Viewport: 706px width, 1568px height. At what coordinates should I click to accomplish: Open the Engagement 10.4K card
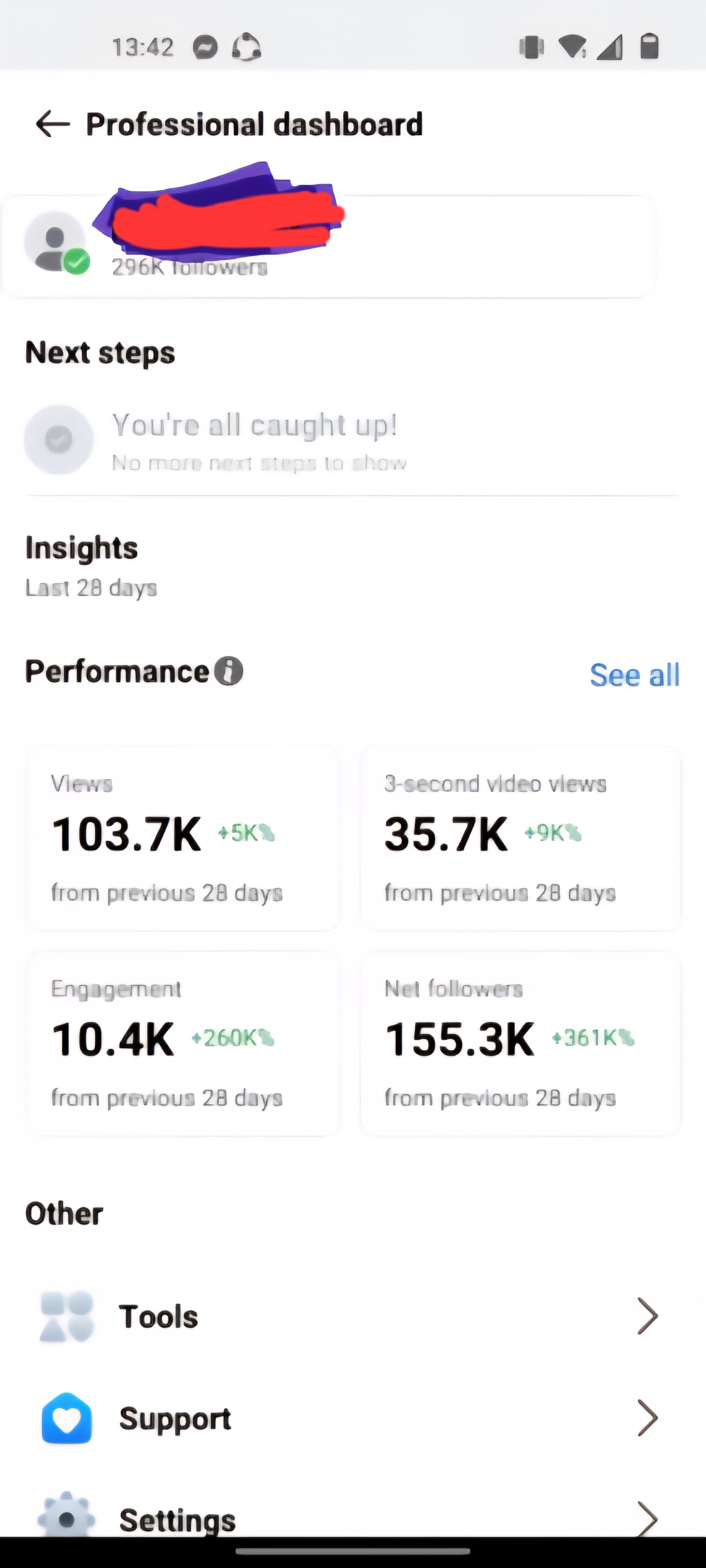tap(183, 1043)
